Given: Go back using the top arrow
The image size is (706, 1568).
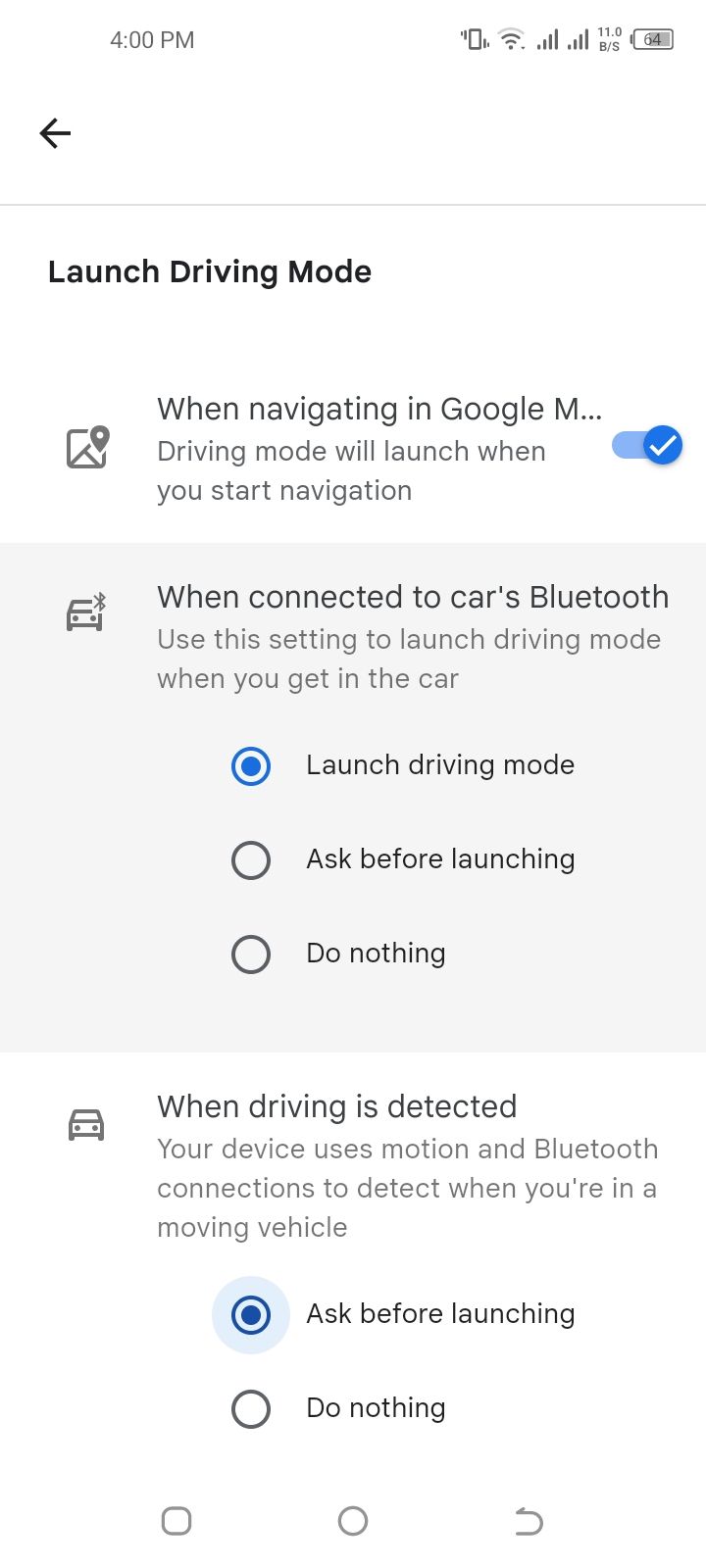Looking at the screenshot, I should coord(55,133).
